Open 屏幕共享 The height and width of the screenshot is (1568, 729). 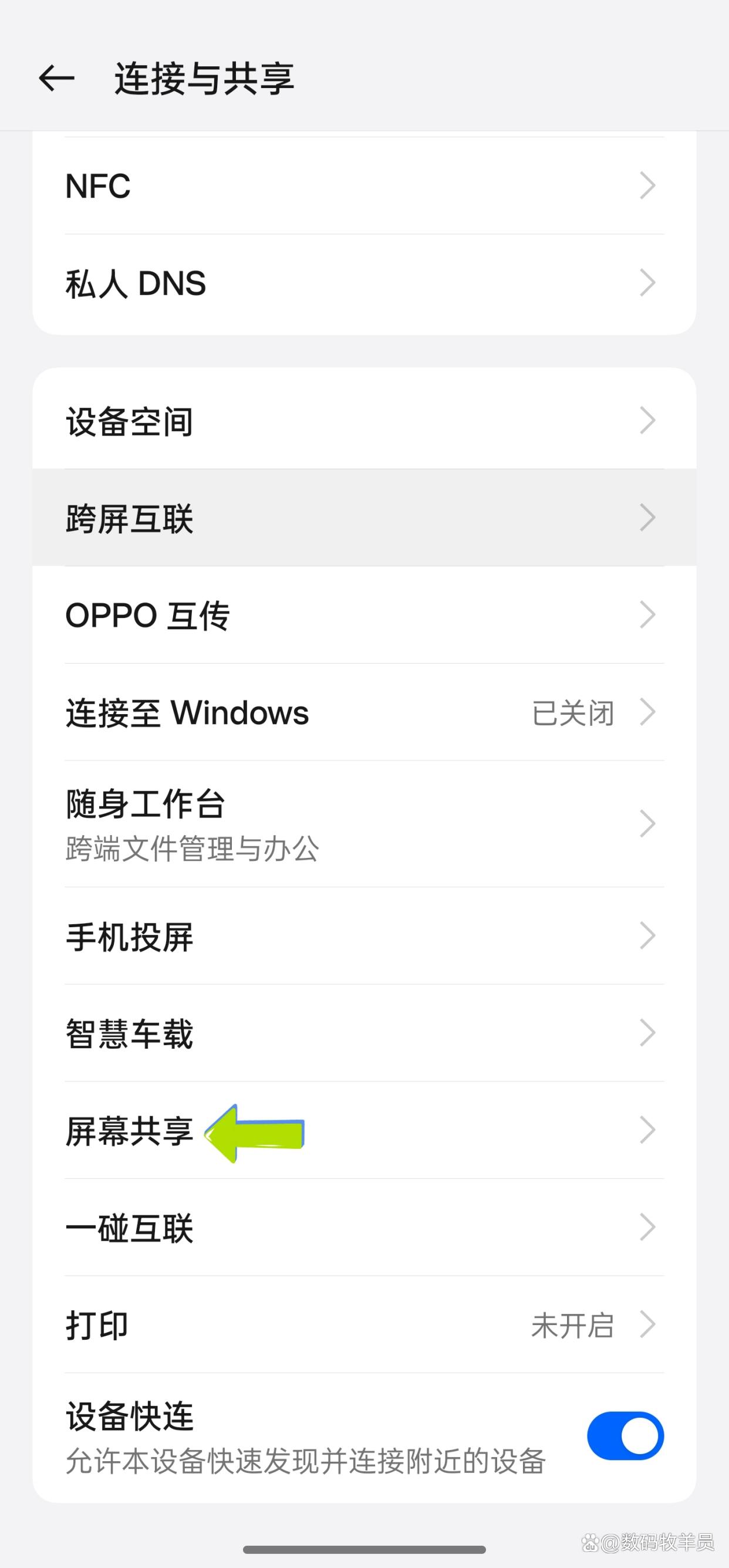(364, 1130)
